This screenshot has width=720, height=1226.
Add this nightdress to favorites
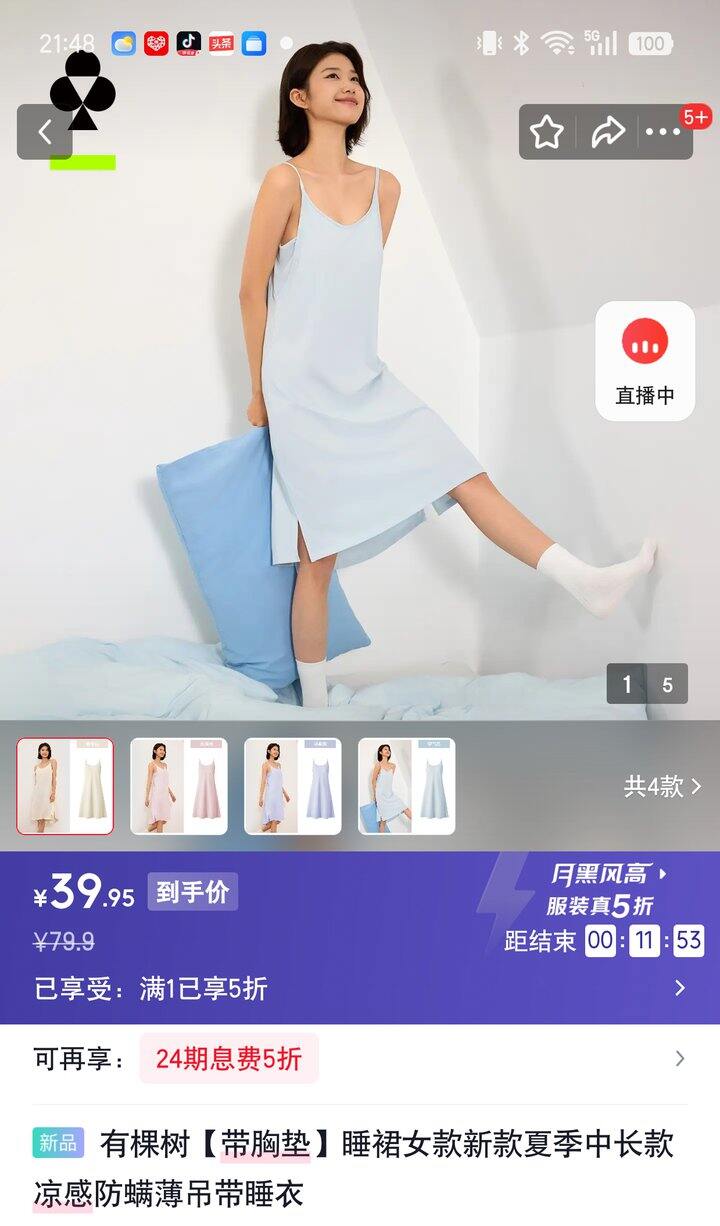[547, 132]
